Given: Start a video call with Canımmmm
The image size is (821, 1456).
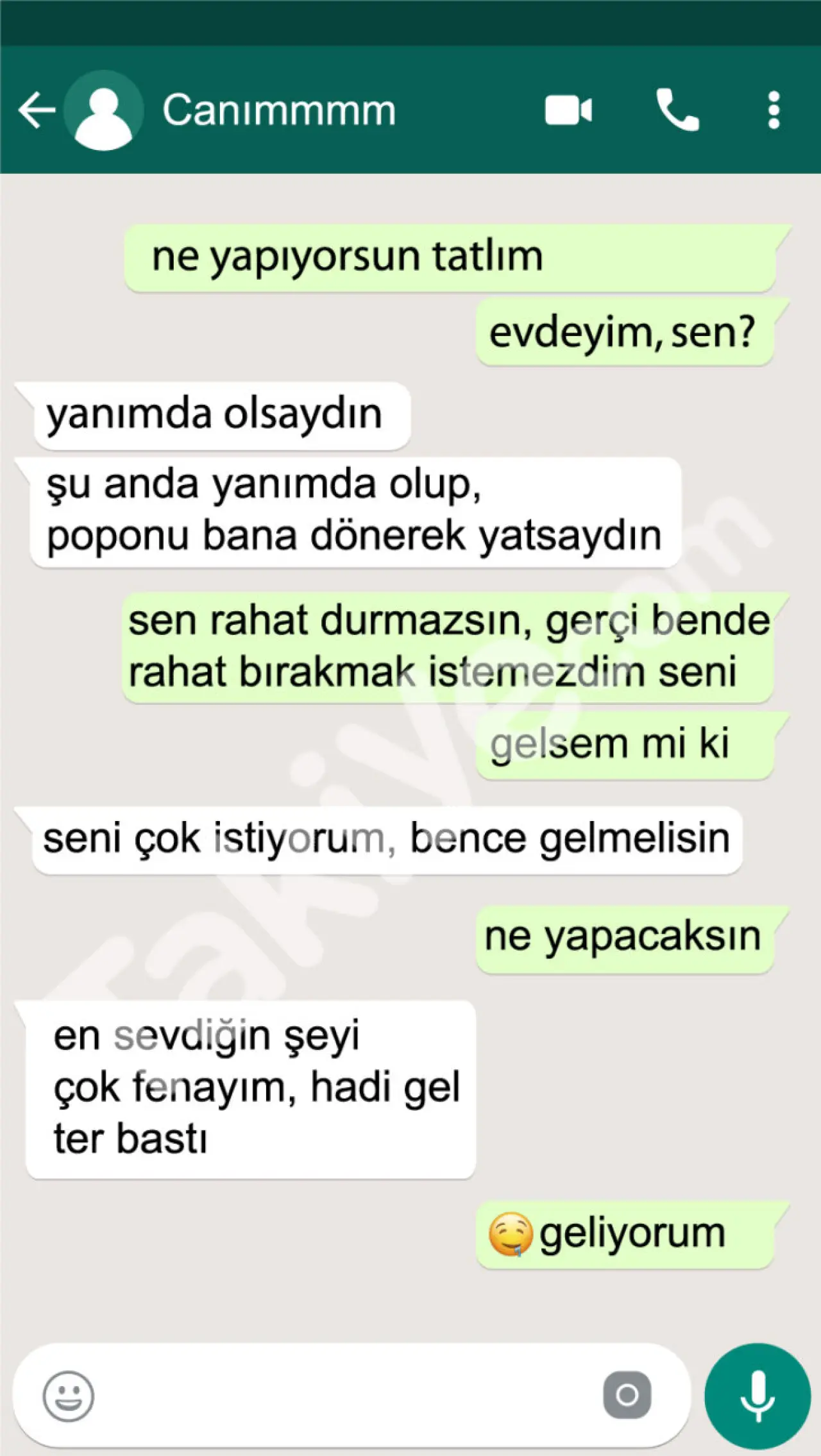Looking at the screenshot, I should [568, 110].
